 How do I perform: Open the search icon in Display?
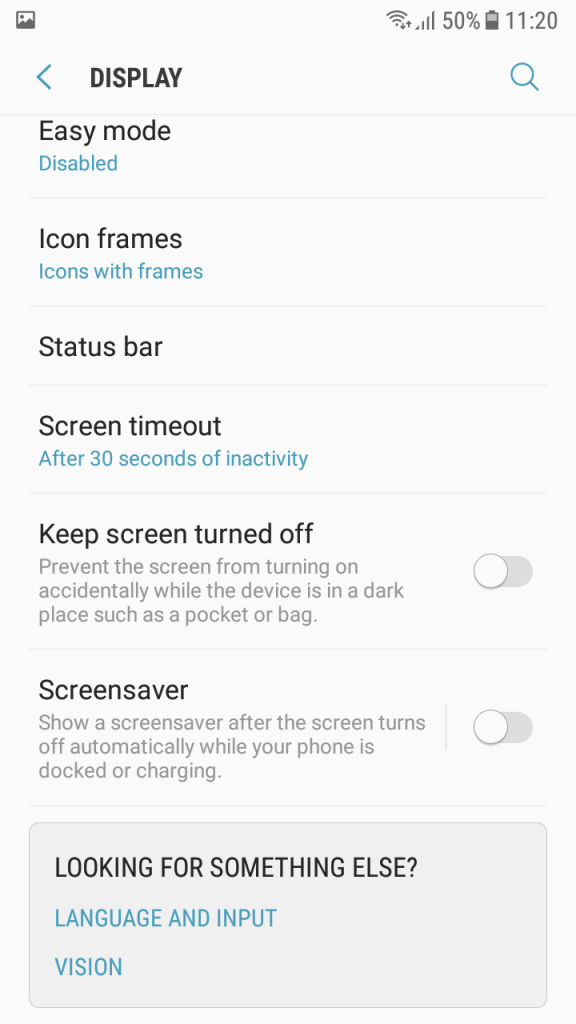[x=524, y=77]
